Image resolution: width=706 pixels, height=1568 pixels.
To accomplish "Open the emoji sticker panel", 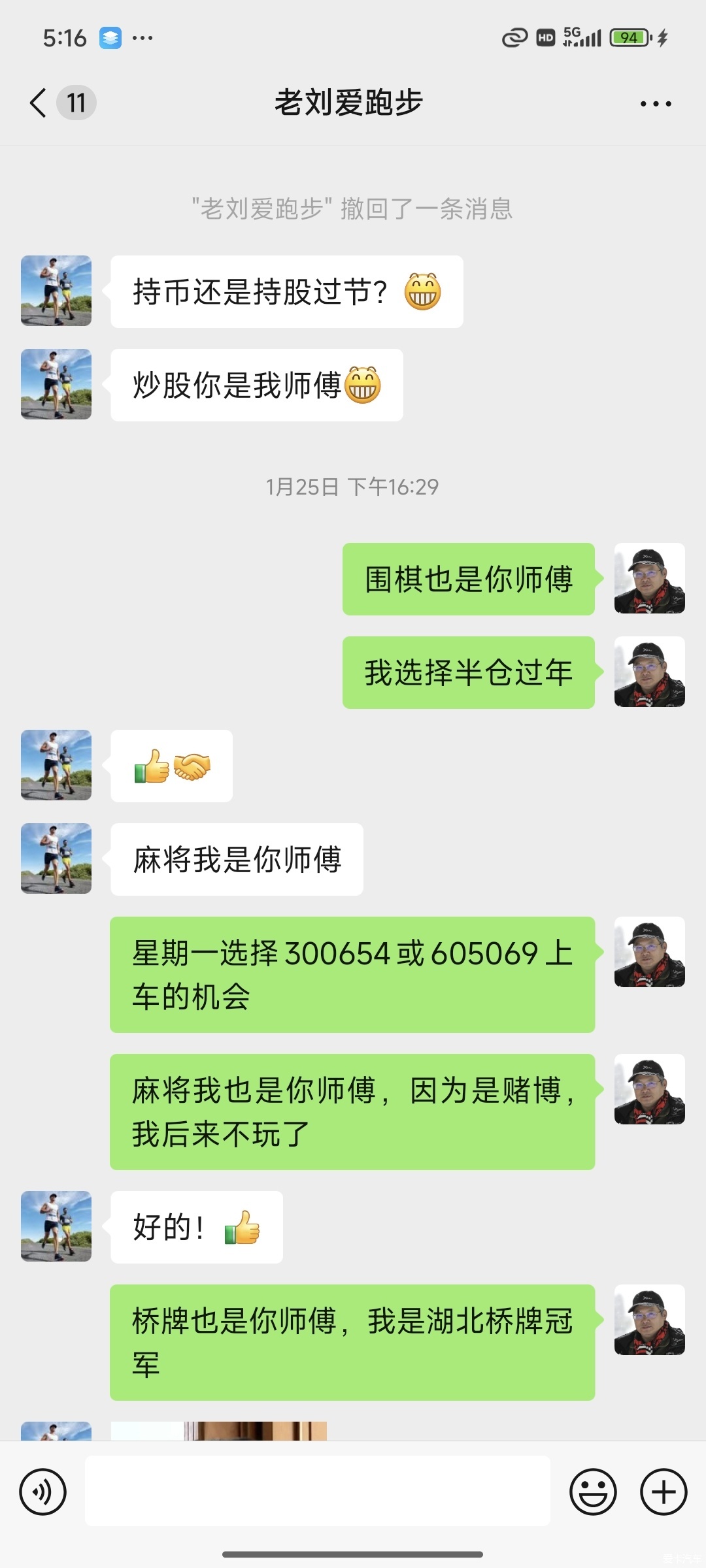I will tap(593, 1492).
